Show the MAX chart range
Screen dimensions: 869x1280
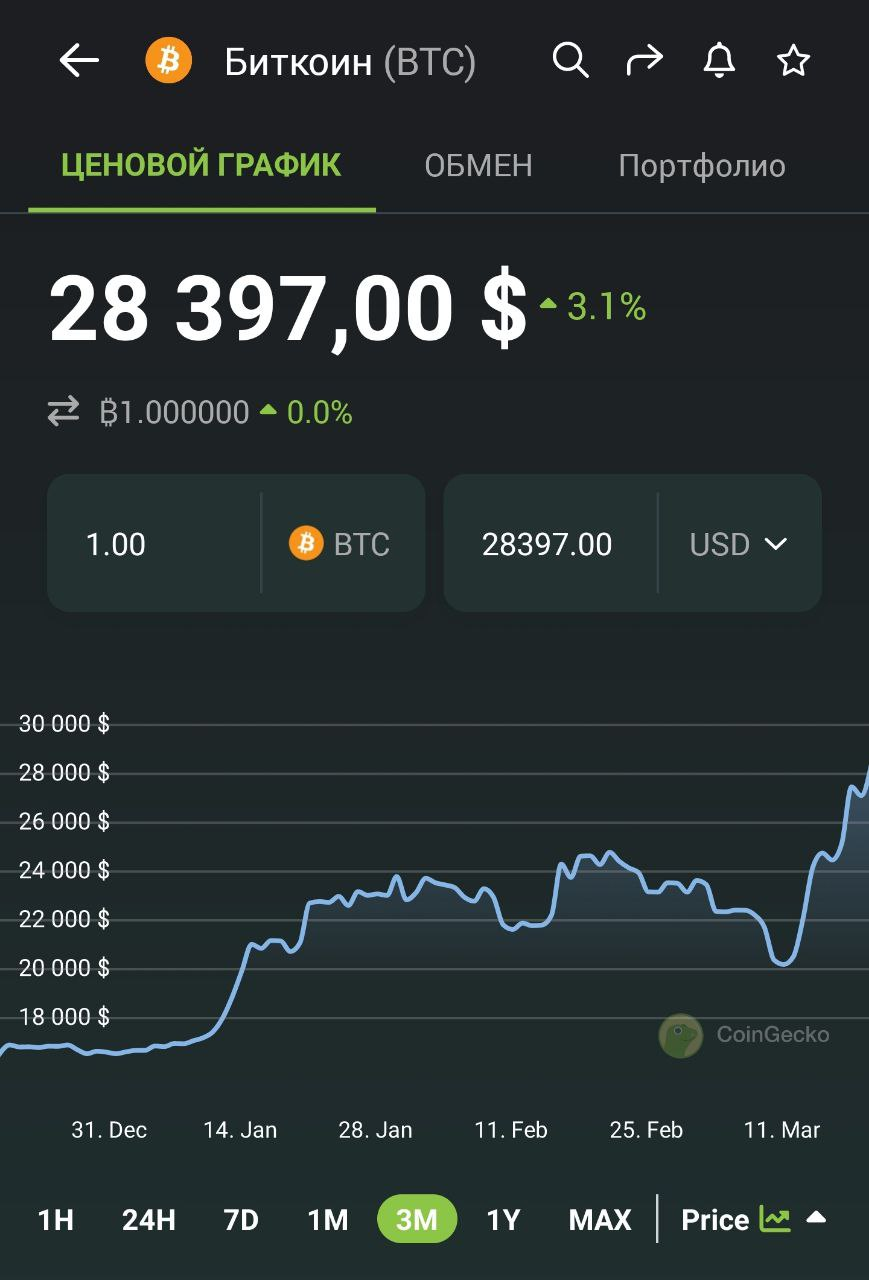[600, 1220]
